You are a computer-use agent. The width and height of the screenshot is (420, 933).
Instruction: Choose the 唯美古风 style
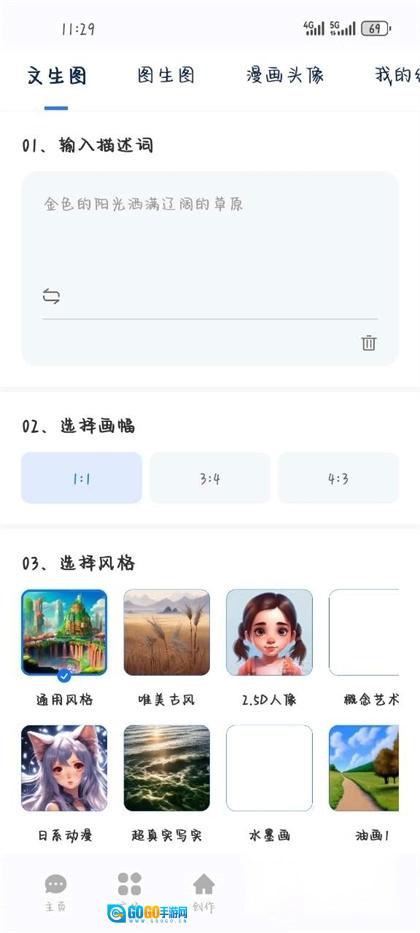pos(167,633)
